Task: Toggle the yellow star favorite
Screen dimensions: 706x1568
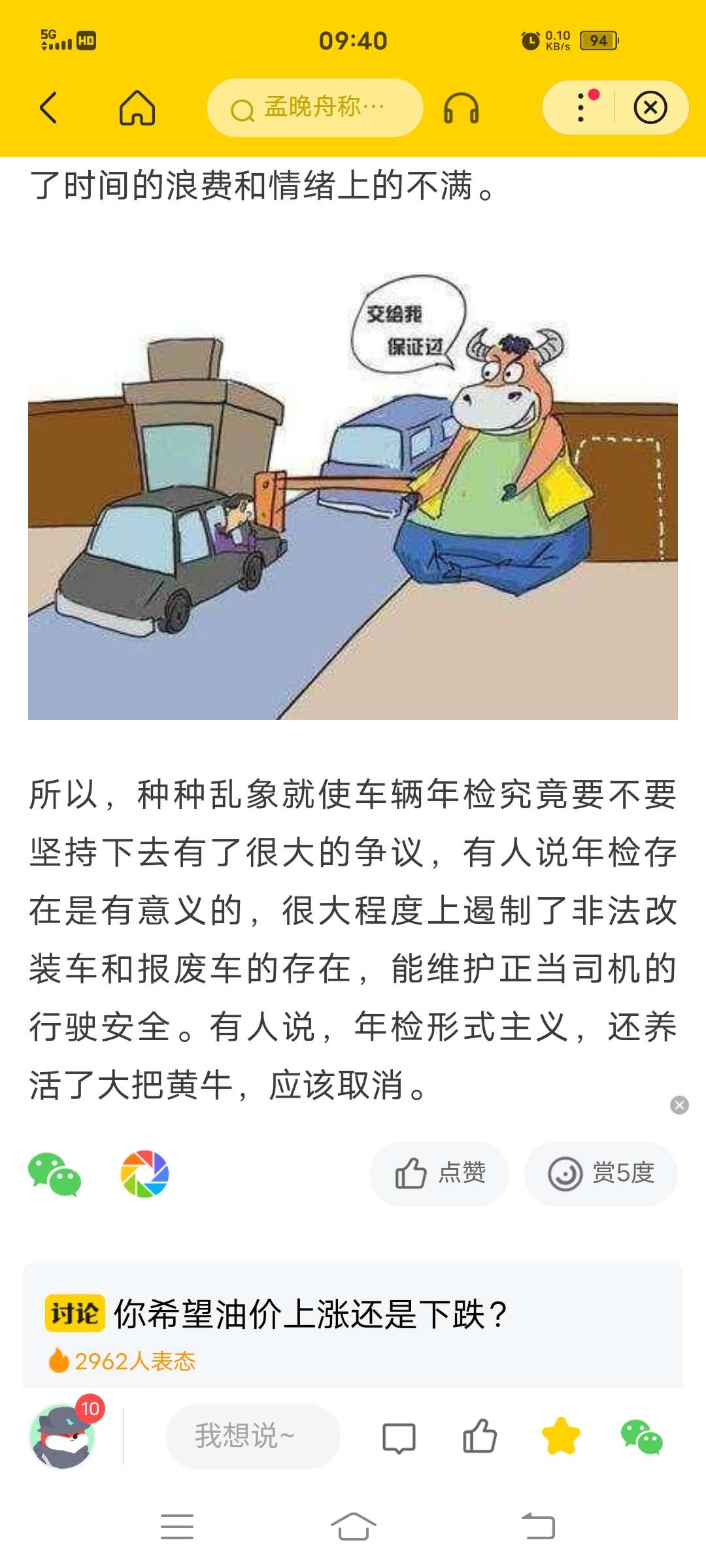Action: coord(561,1436)
